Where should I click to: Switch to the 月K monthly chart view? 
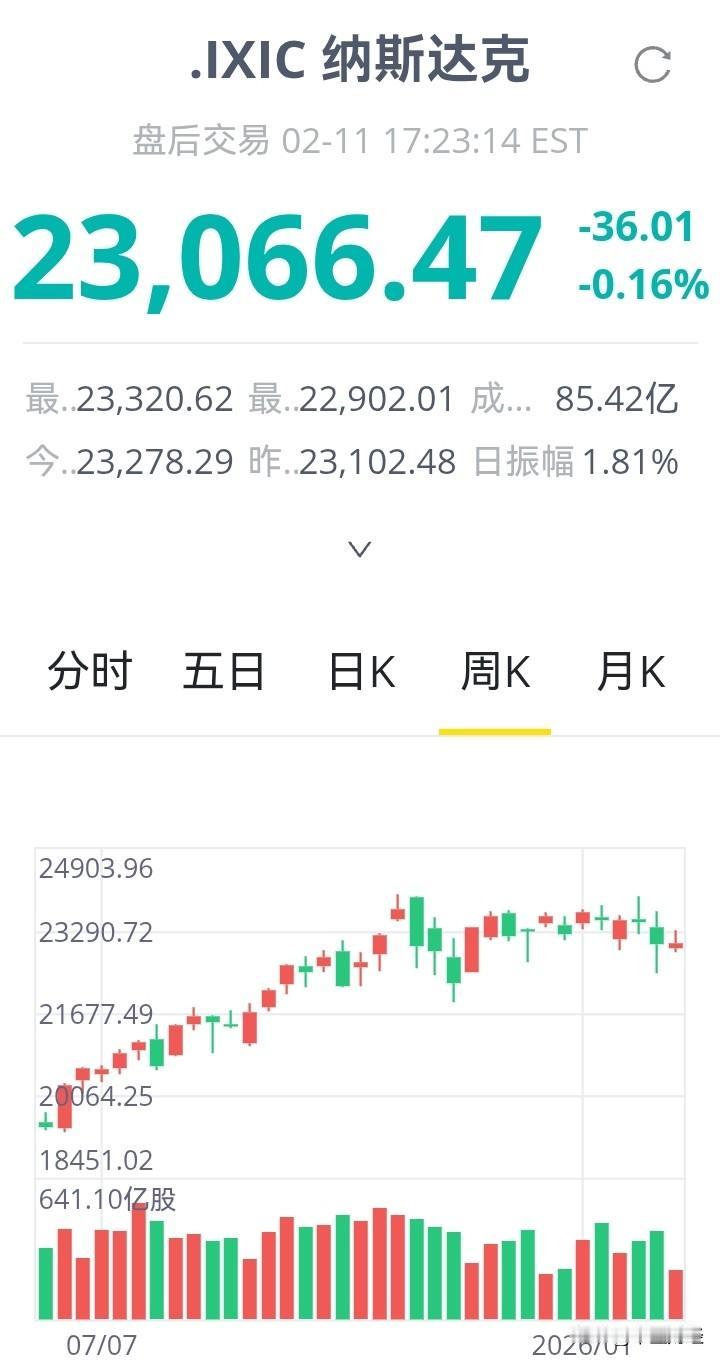631,672
